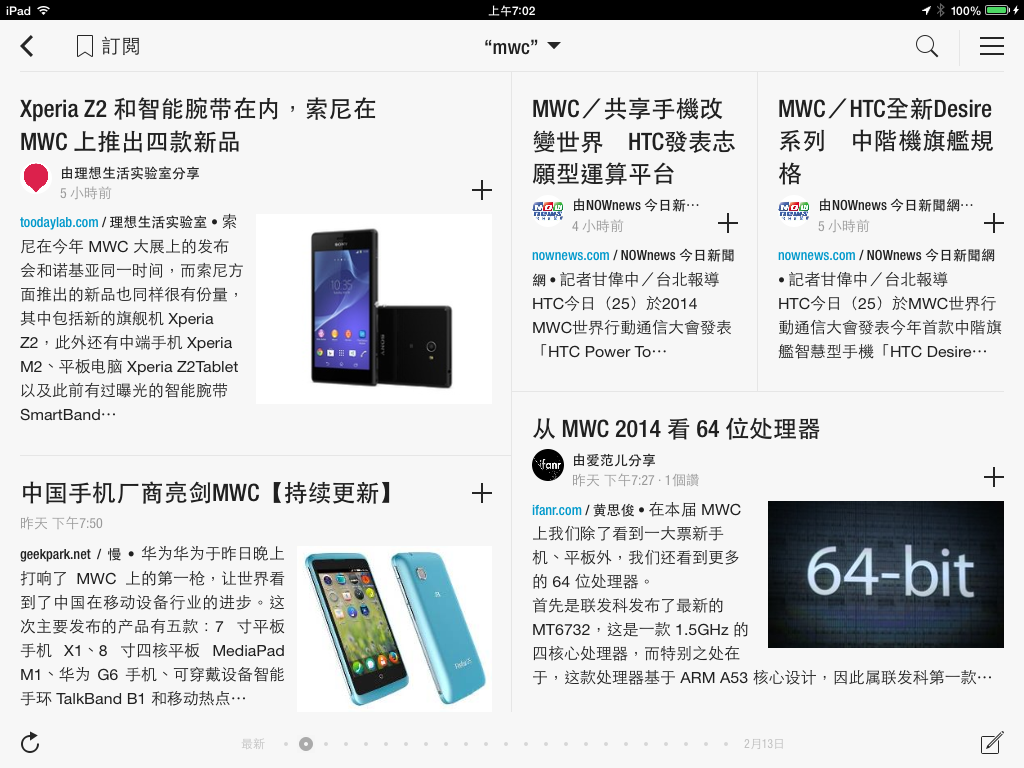Open the search magnifier
Viewport: 1024px width, 768px height.
pos(927,46)
